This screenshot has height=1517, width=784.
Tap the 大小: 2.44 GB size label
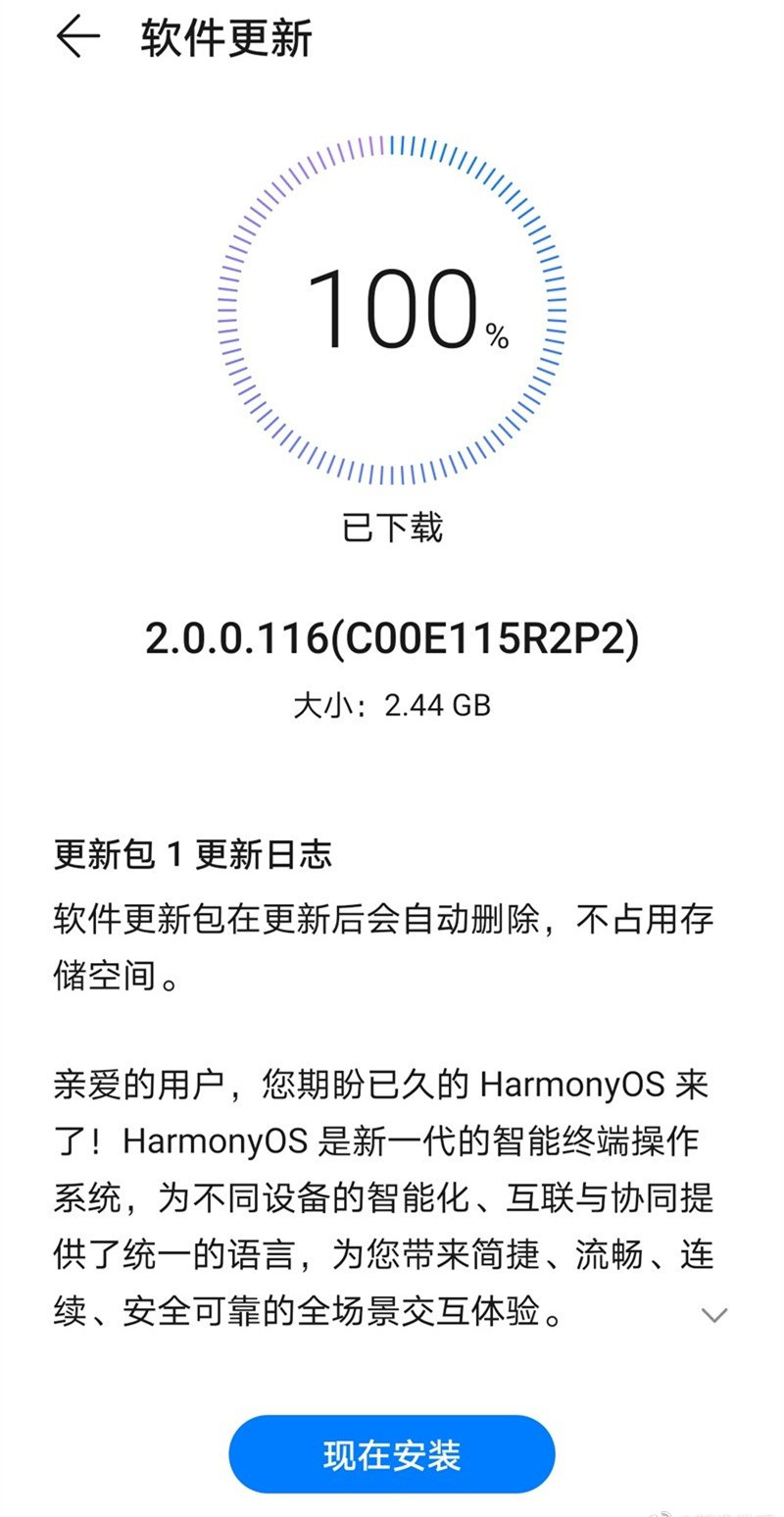click(x=390, y=702)
